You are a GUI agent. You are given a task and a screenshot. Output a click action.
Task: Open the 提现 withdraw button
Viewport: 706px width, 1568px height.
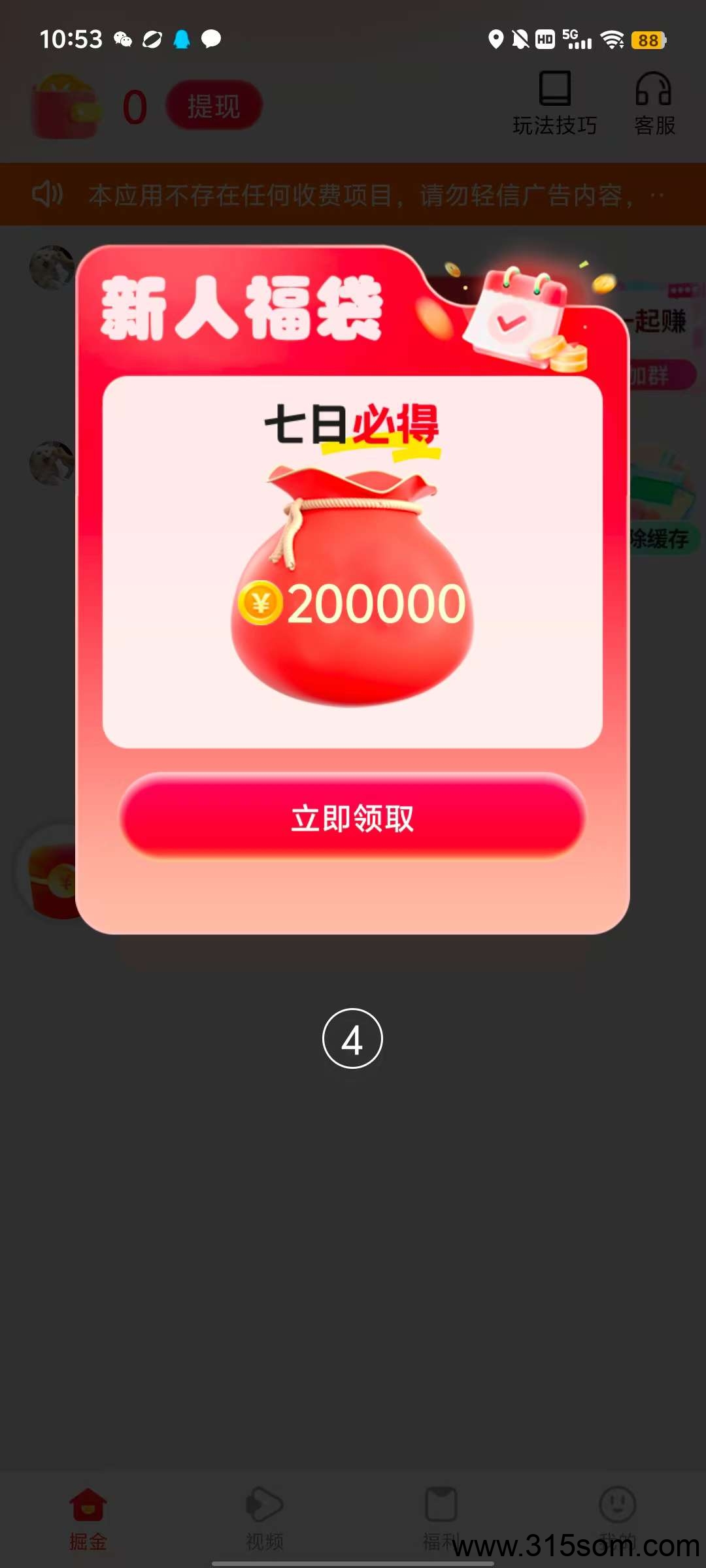tap(214, 106)
